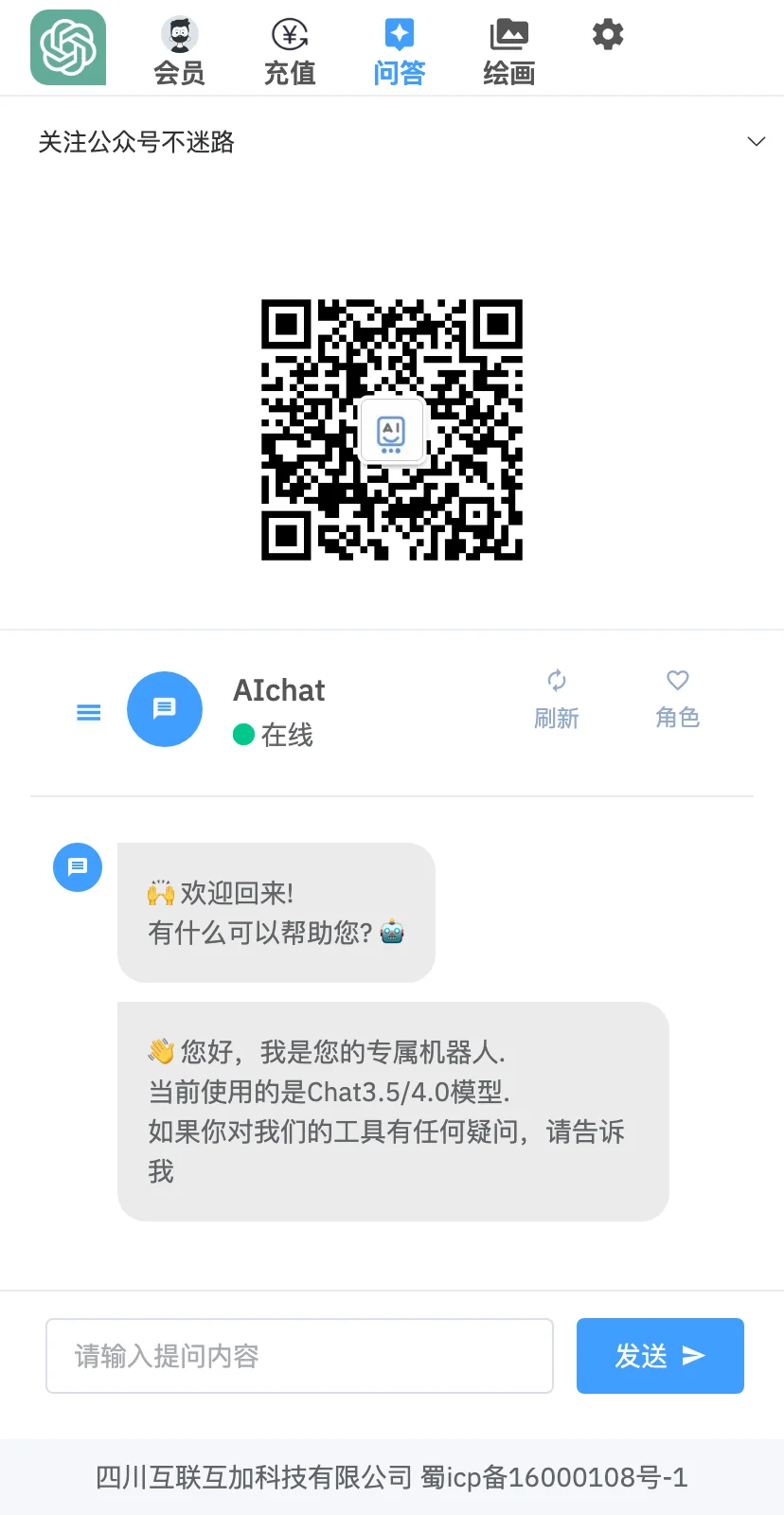The width and height of the screenshot is (784, 1515).
Task: Open the hamburger menu beside AIchat
Action: click(89, 712)
